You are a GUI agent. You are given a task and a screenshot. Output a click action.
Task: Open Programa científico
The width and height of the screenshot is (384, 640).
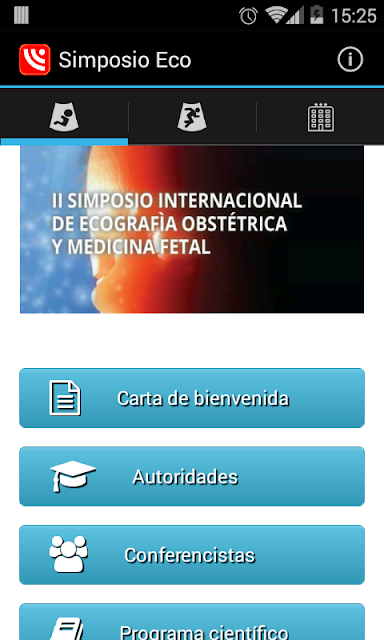click(x=192, y=622)
